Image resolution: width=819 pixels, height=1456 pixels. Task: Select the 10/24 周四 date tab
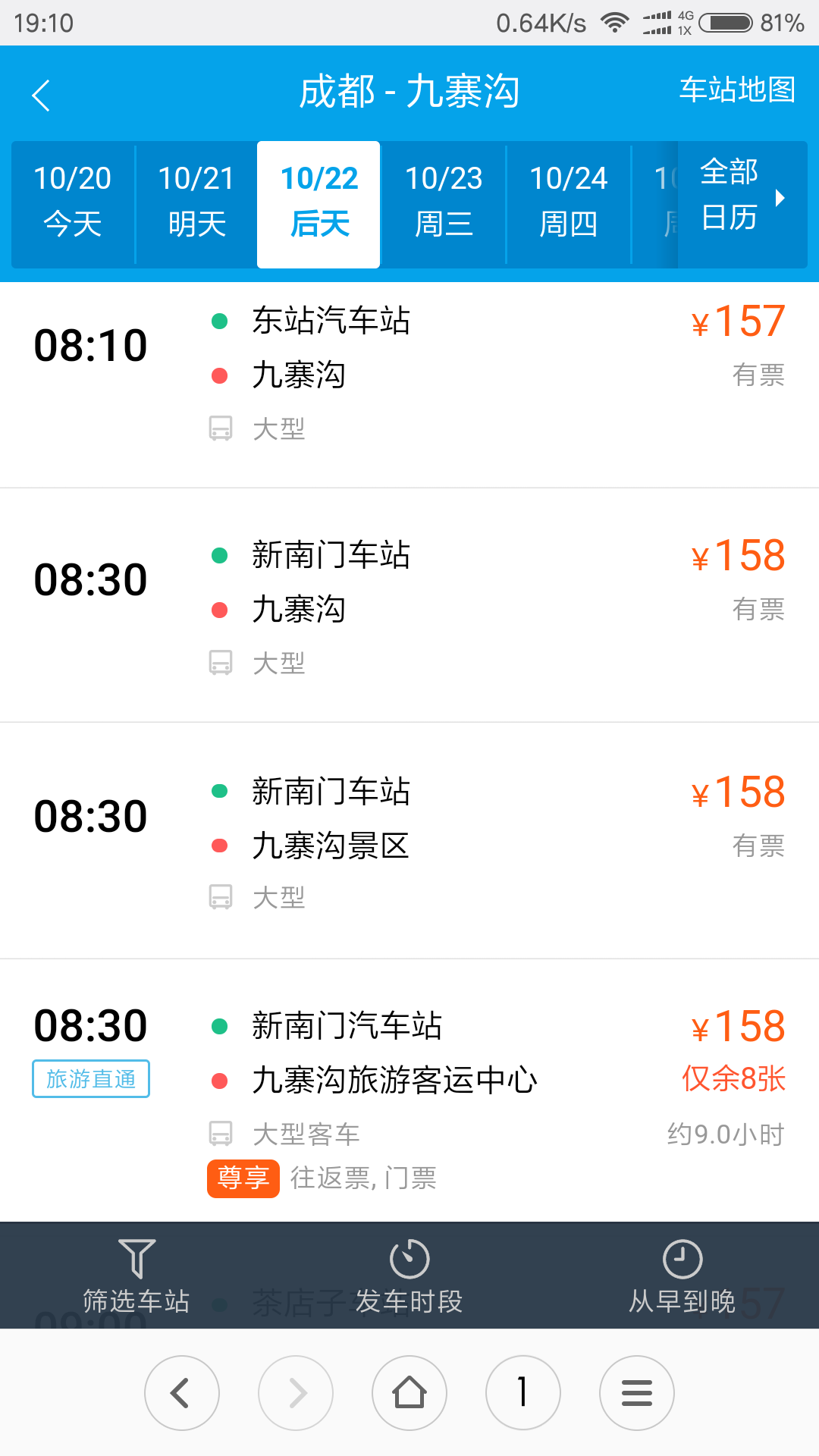568,201
